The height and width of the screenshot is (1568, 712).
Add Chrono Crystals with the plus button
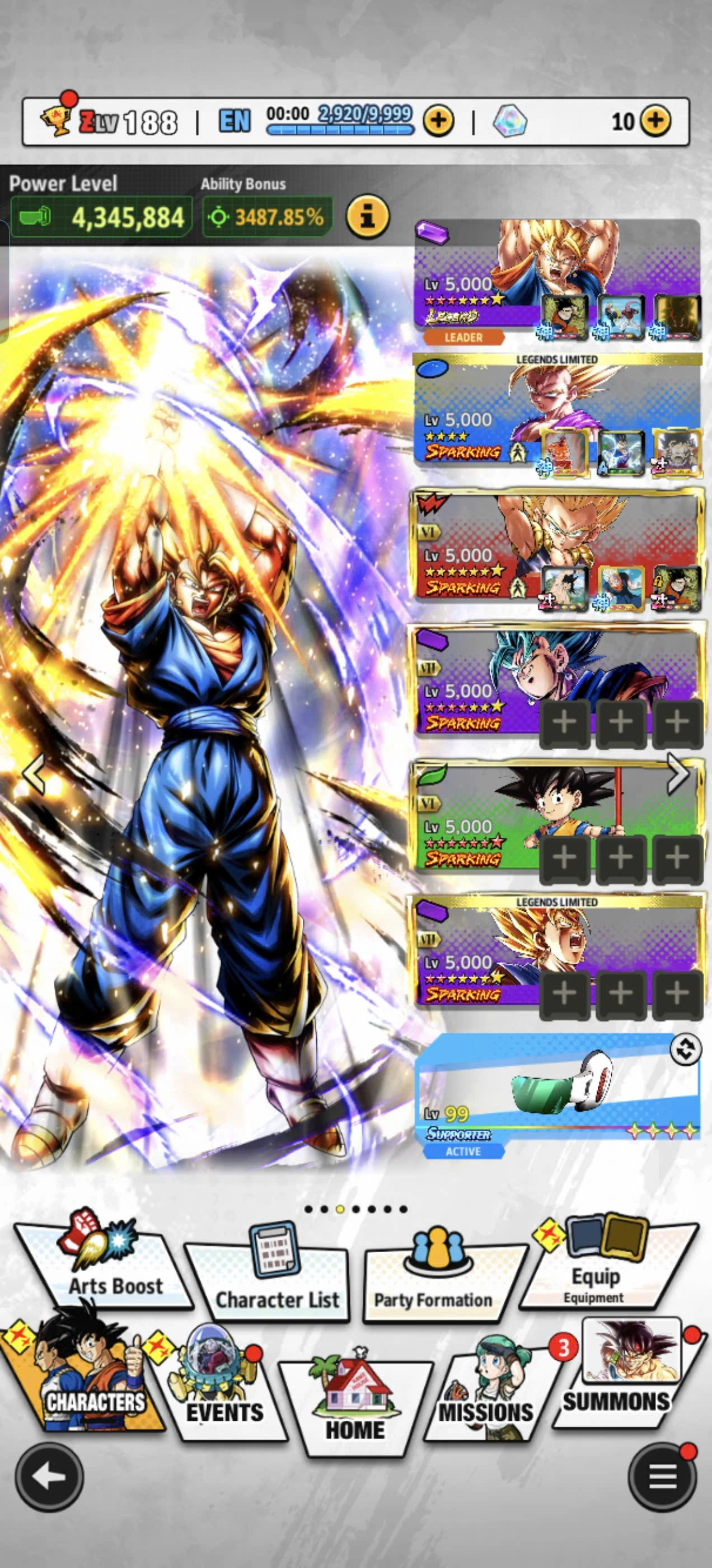tap(655, 120)
